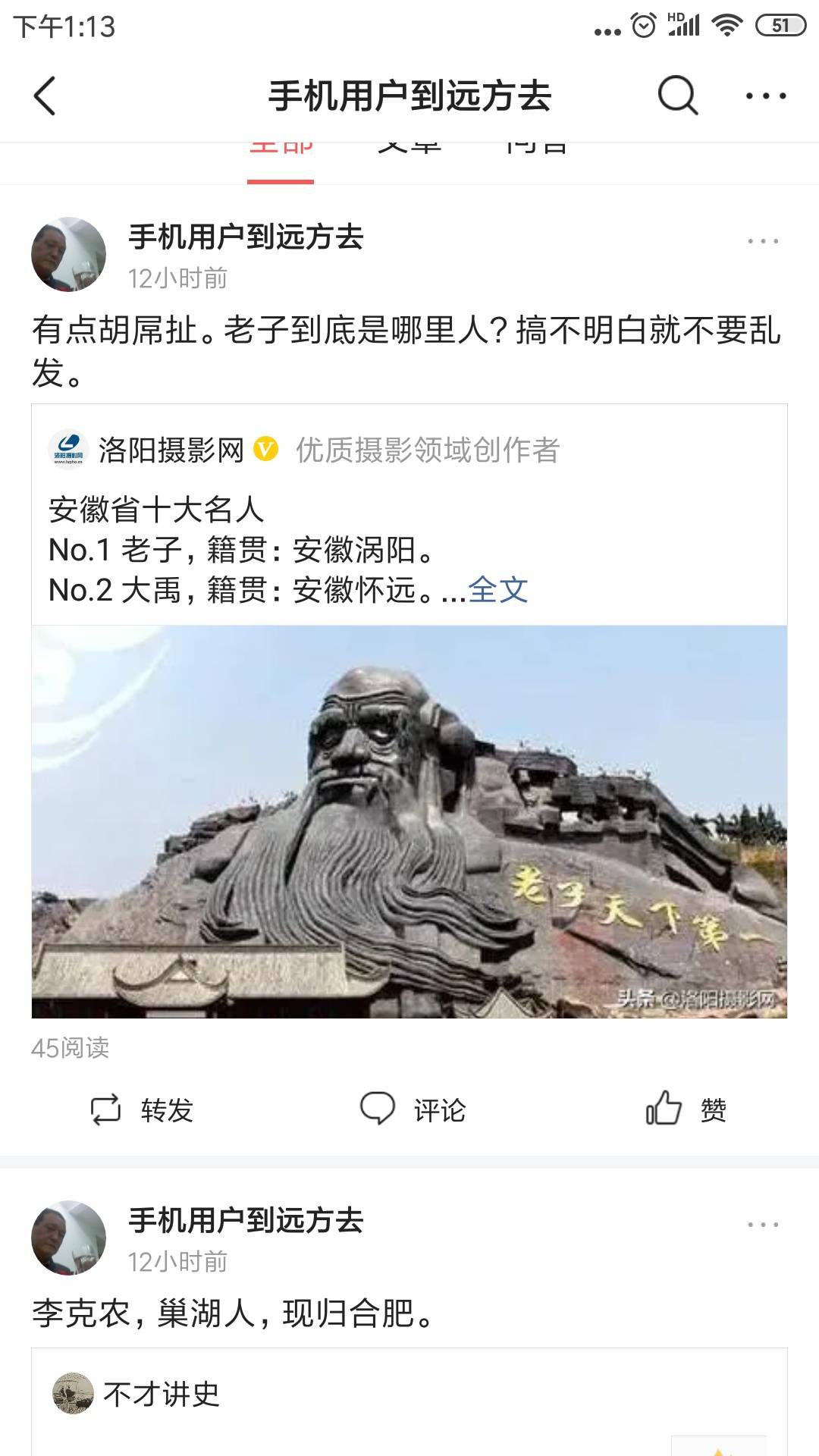Image resolution: width=819 pixels, height=1456 pixels.
Task: Tap the avatar on the 老子 post
Action: click(68, 255)
